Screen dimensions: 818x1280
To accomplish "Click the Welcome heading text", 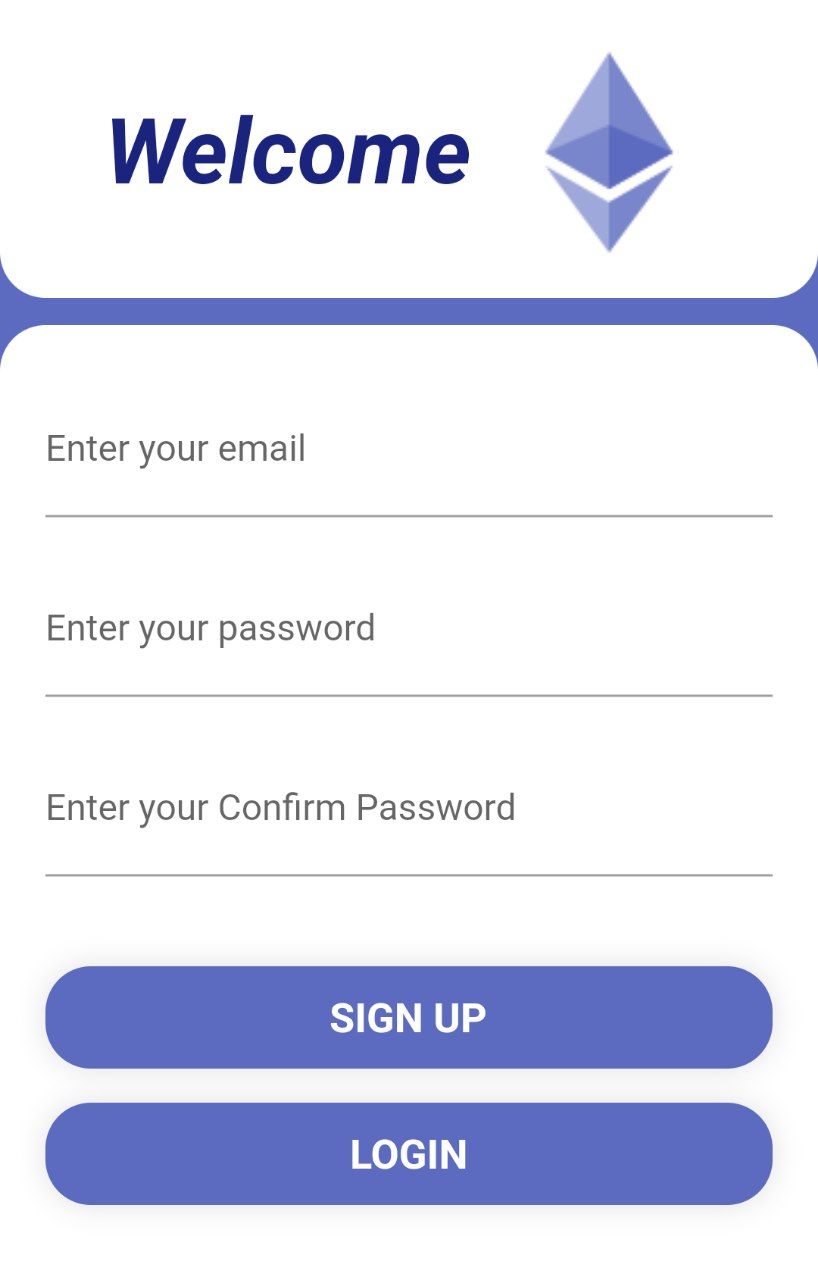I will click(x=290, y=150).
